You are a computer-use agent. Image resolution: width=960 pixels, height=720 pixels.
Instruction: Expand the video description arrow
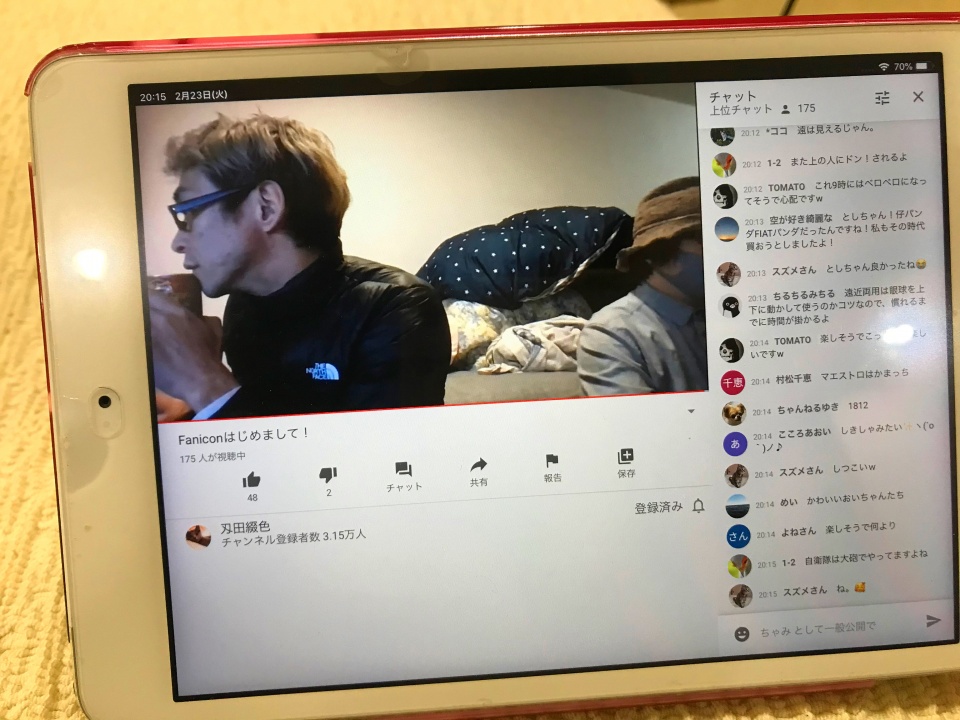coord(690,411)
